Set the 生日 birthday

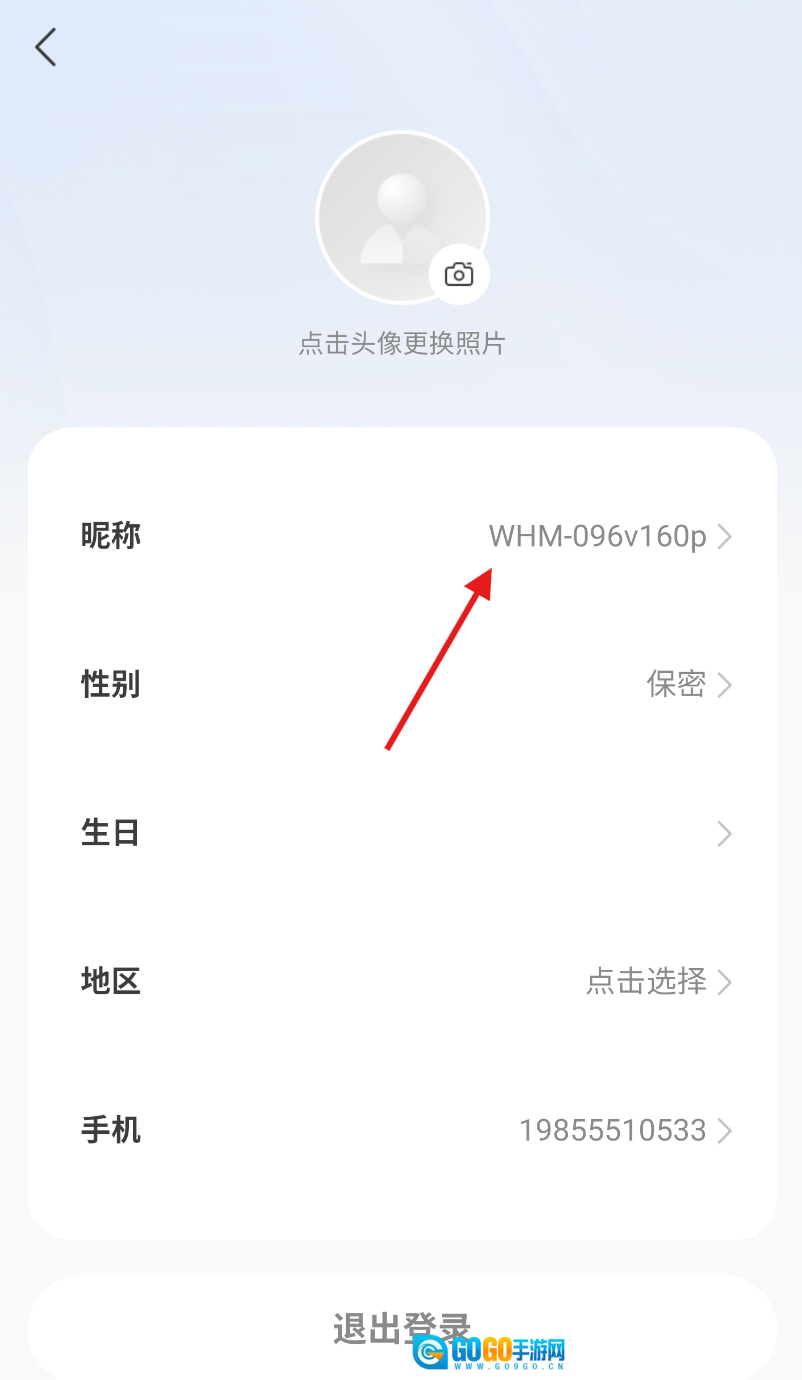pyautogui.click(x=402, y=833)
